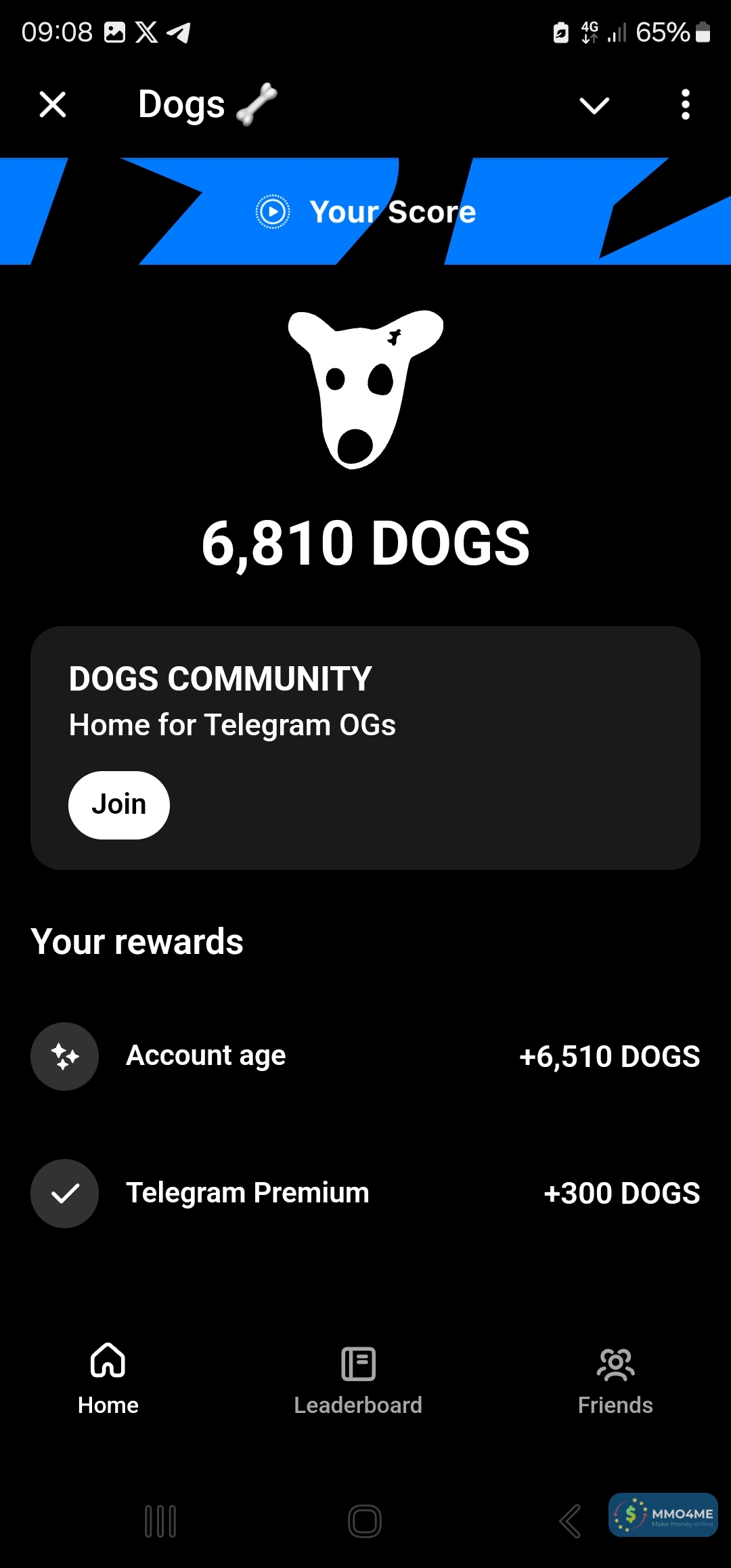Close the Dogs mini app
This screenshot has height=1568, width=731.
53,105
